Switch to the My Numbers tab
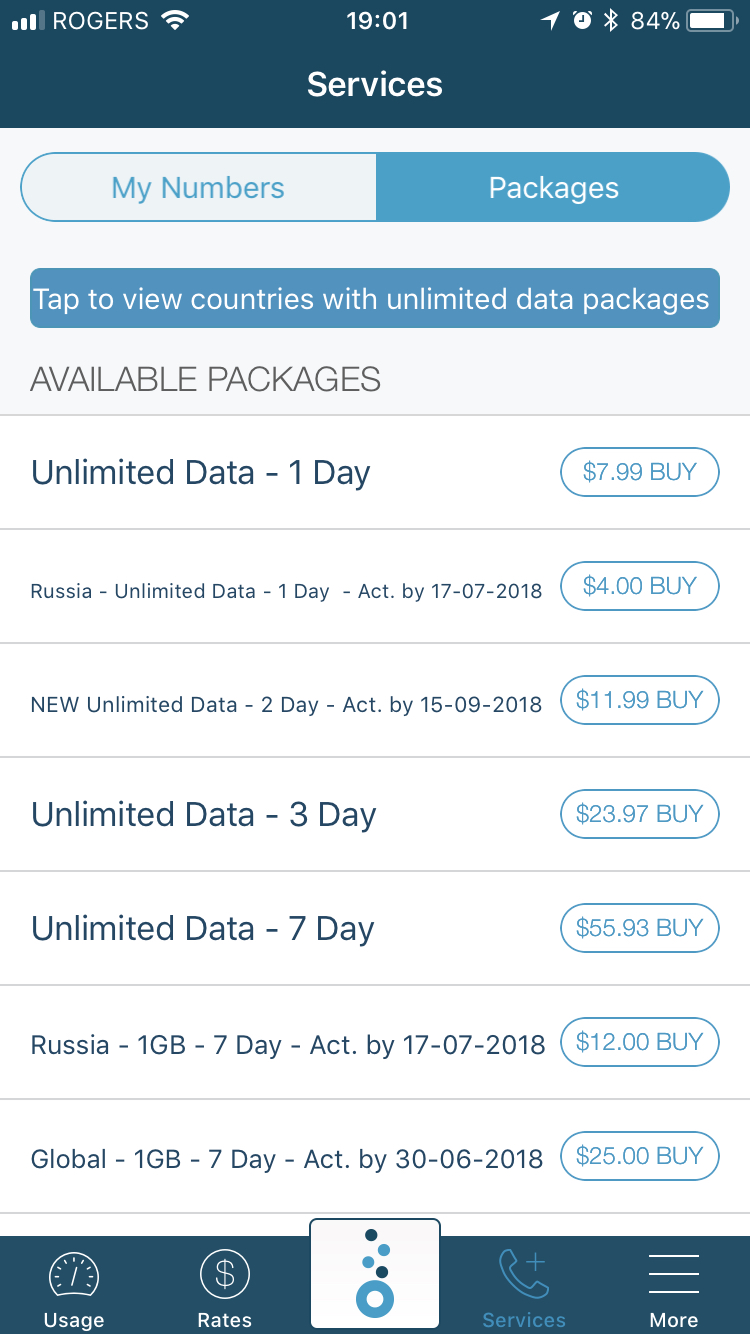 coord(197,186)
